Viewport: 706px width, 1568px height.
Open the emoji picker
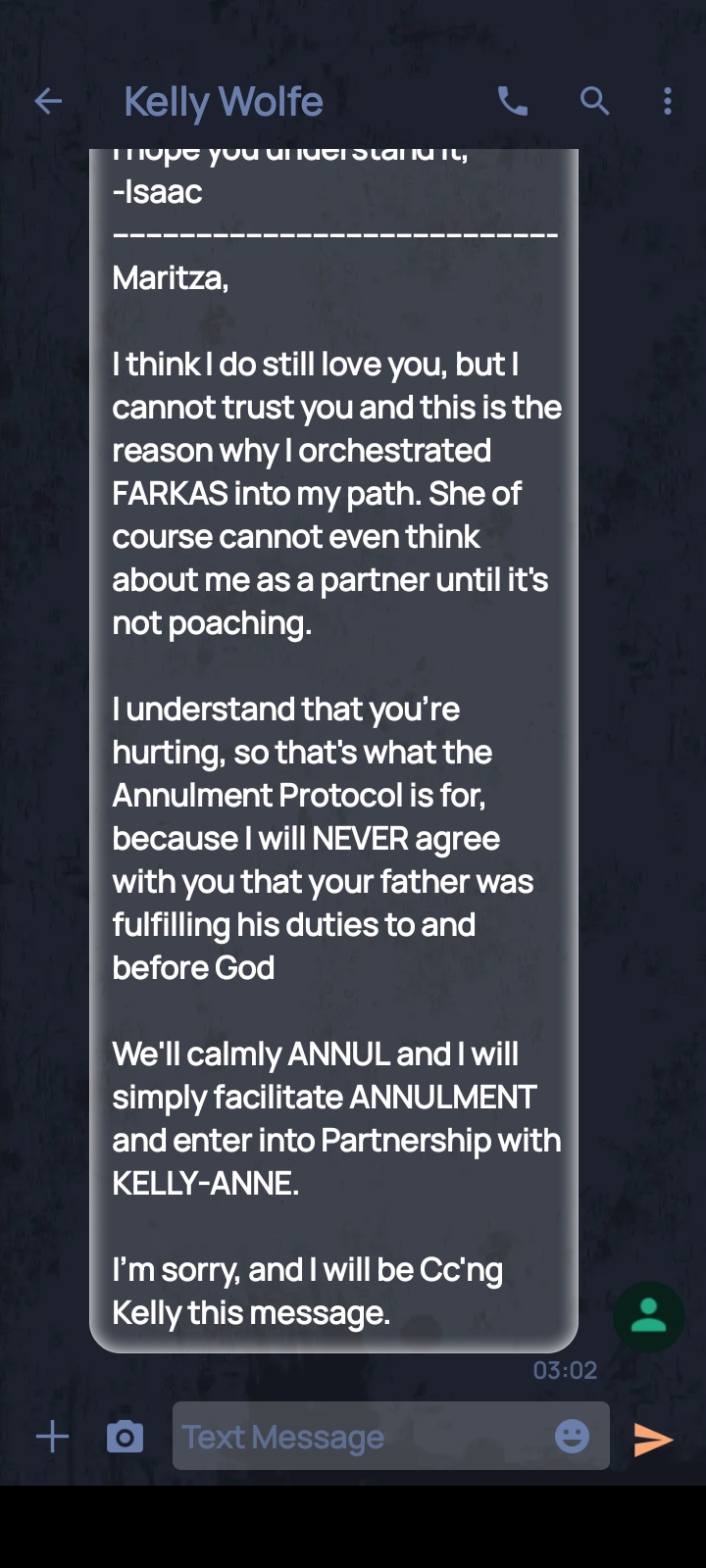click(x=573, y=1437)
